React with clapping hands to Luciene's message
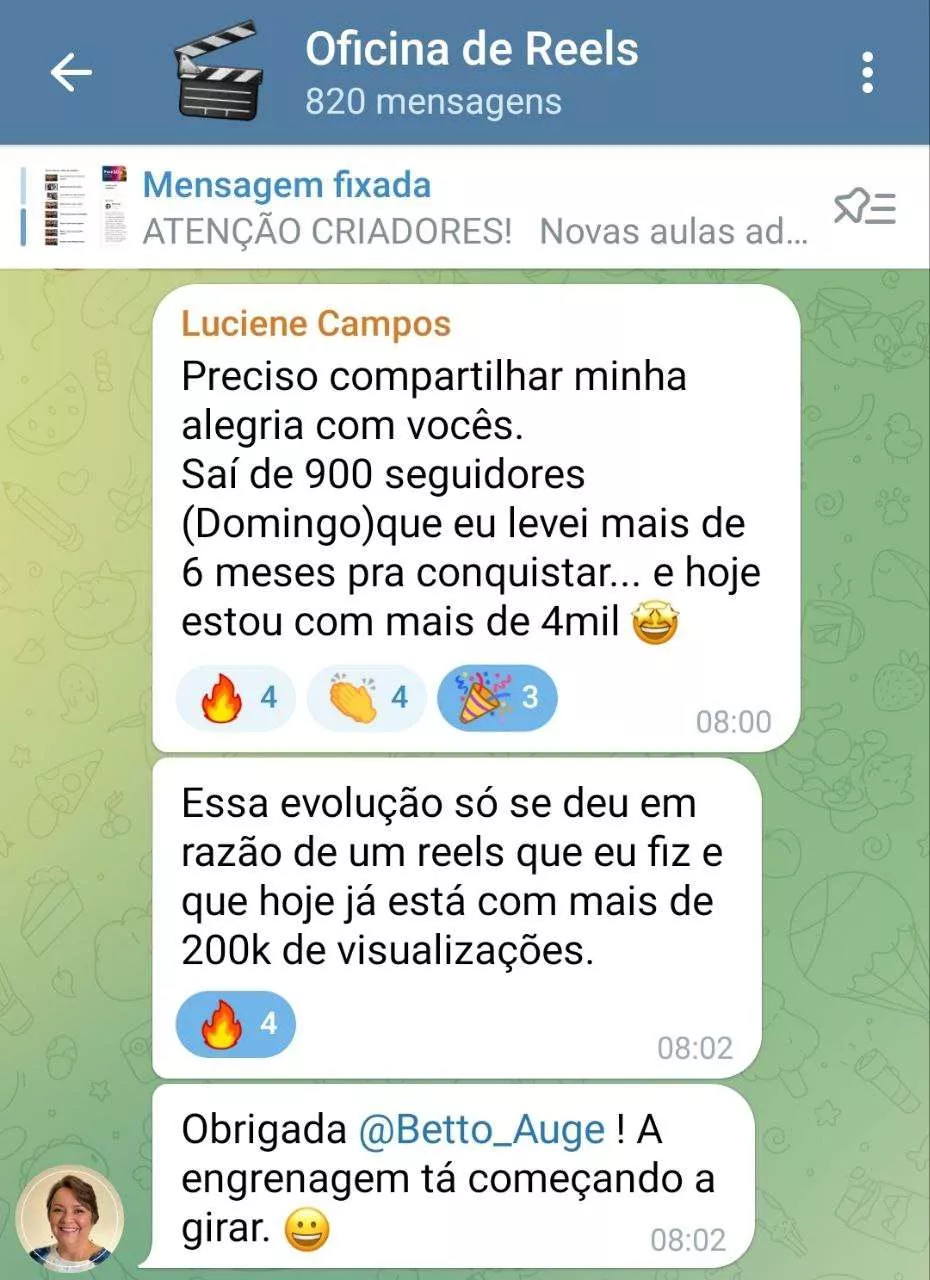 tap(367, 697)
